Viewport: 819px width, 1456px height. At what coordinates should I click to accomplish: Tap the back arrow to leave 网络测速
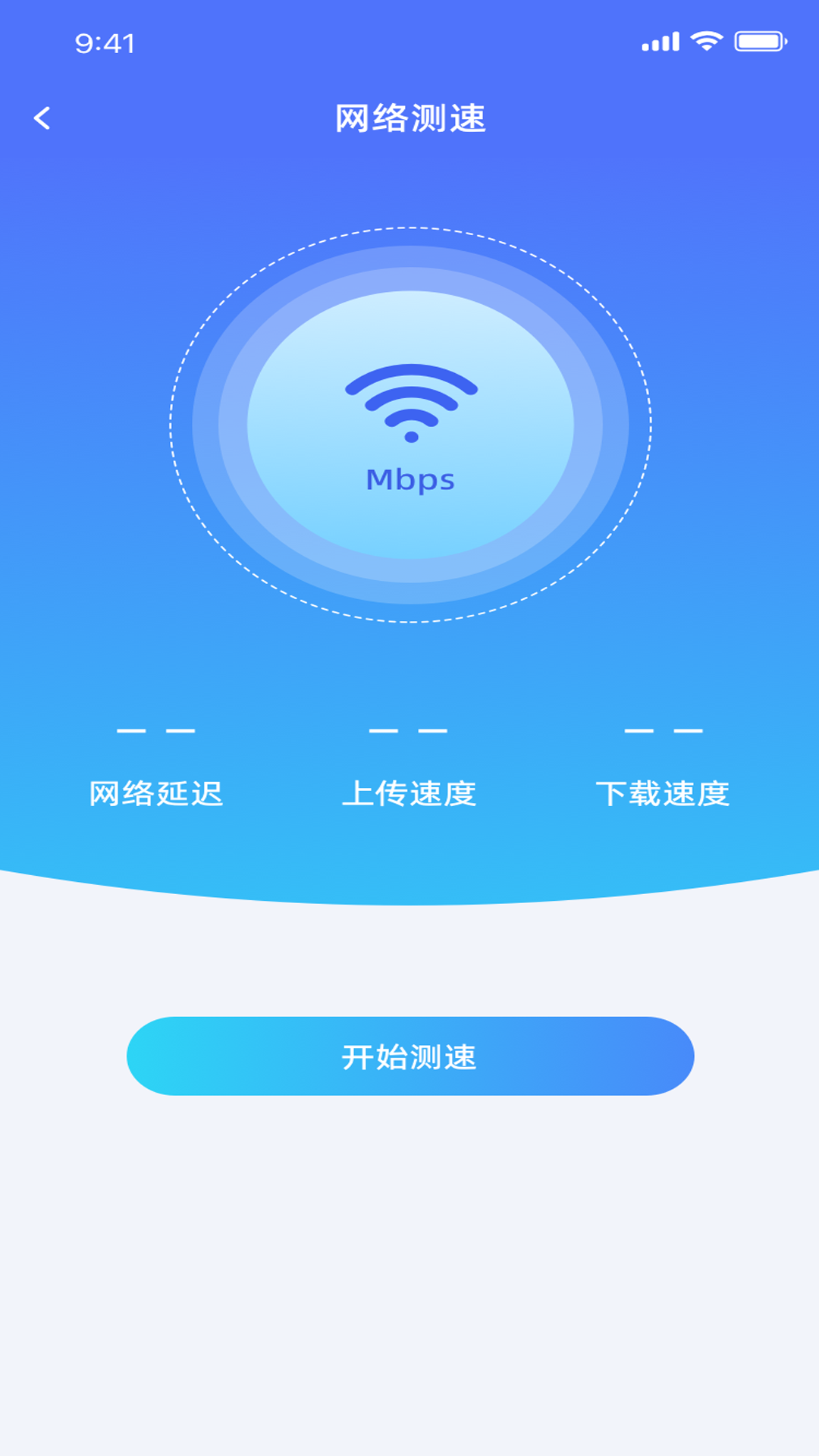click(43, 116)
